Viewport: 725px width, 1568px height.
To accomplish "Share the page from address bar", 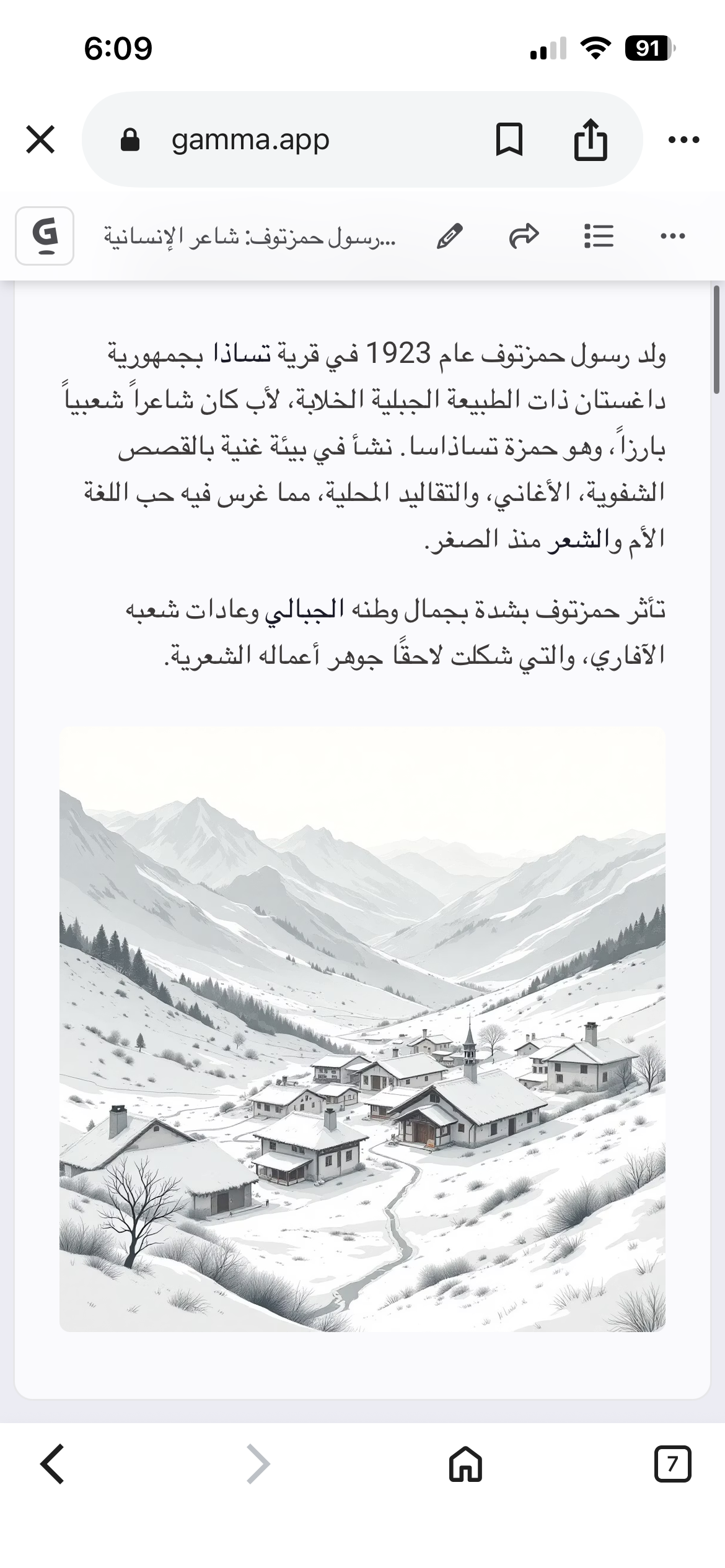I will click(x=589, y=139).
